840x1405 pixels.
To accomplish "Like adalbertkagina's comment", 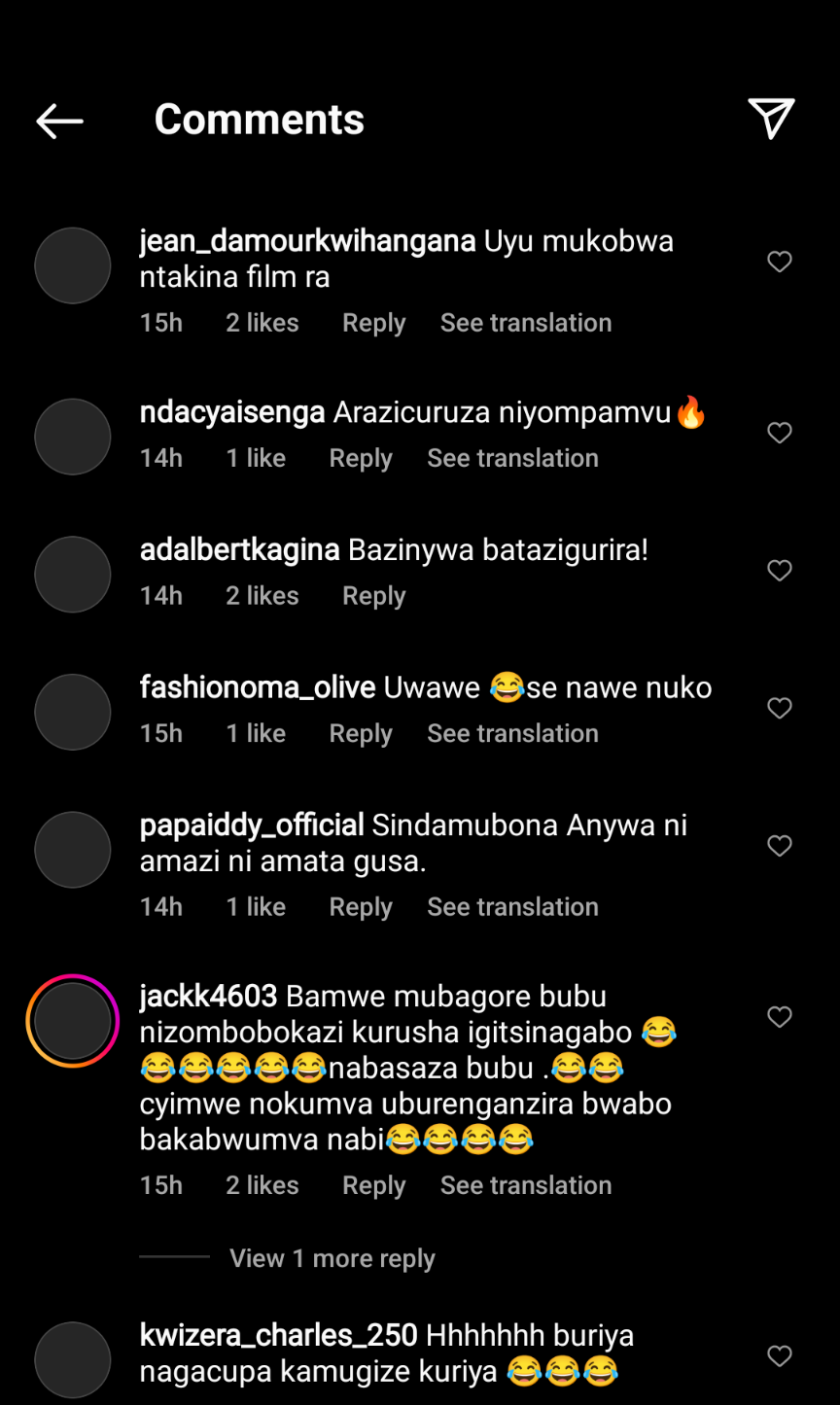I will pyautogui.click(x=779, y=571).
